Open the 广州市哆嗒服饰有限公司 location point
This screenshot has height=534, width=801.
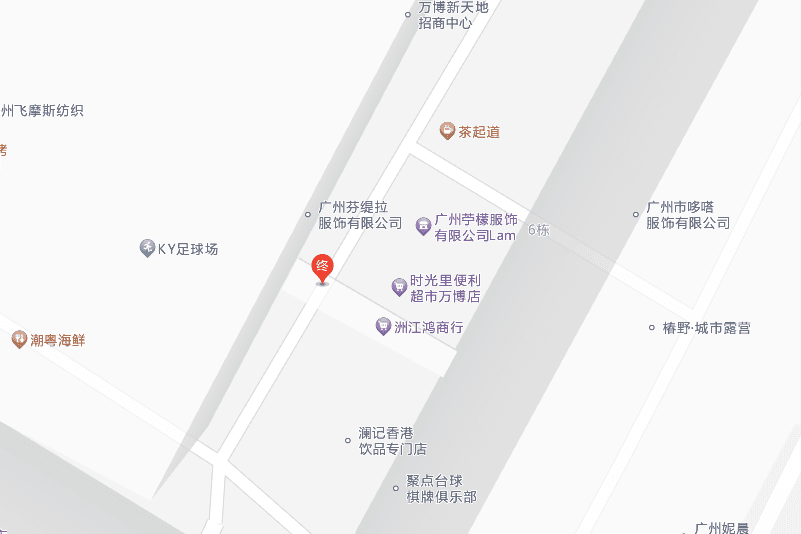(x=636, y=214)
